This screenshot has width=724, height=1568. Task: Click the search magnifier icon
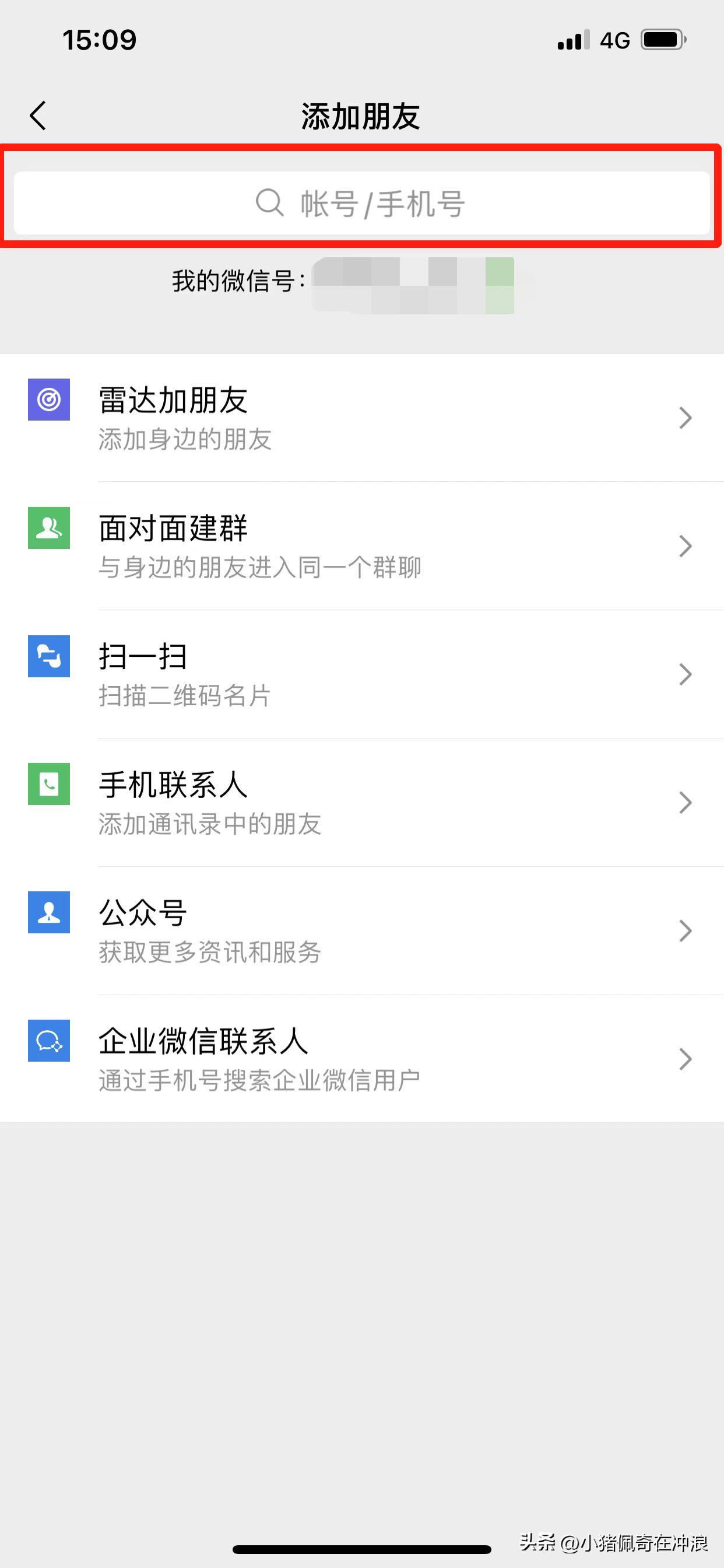(269, 204)
